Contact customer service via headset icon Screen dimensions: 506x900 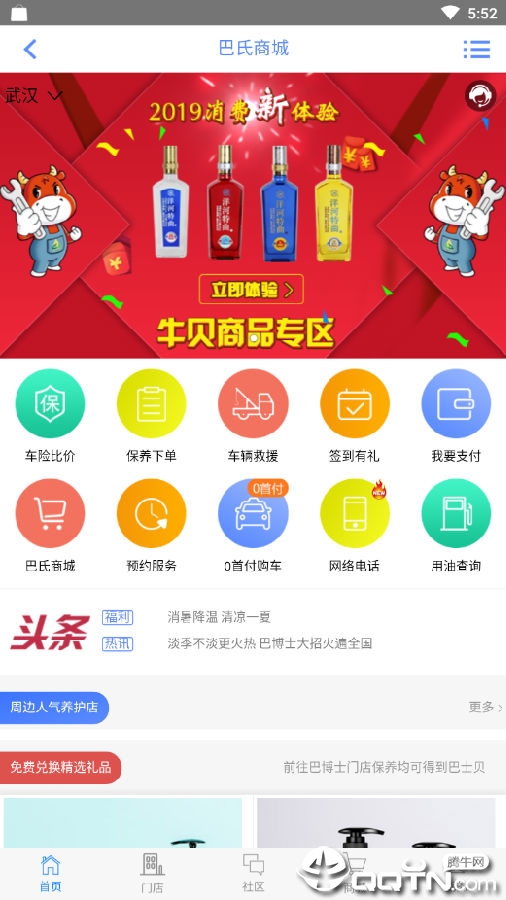pyautogui.click(x=480, y=96)
